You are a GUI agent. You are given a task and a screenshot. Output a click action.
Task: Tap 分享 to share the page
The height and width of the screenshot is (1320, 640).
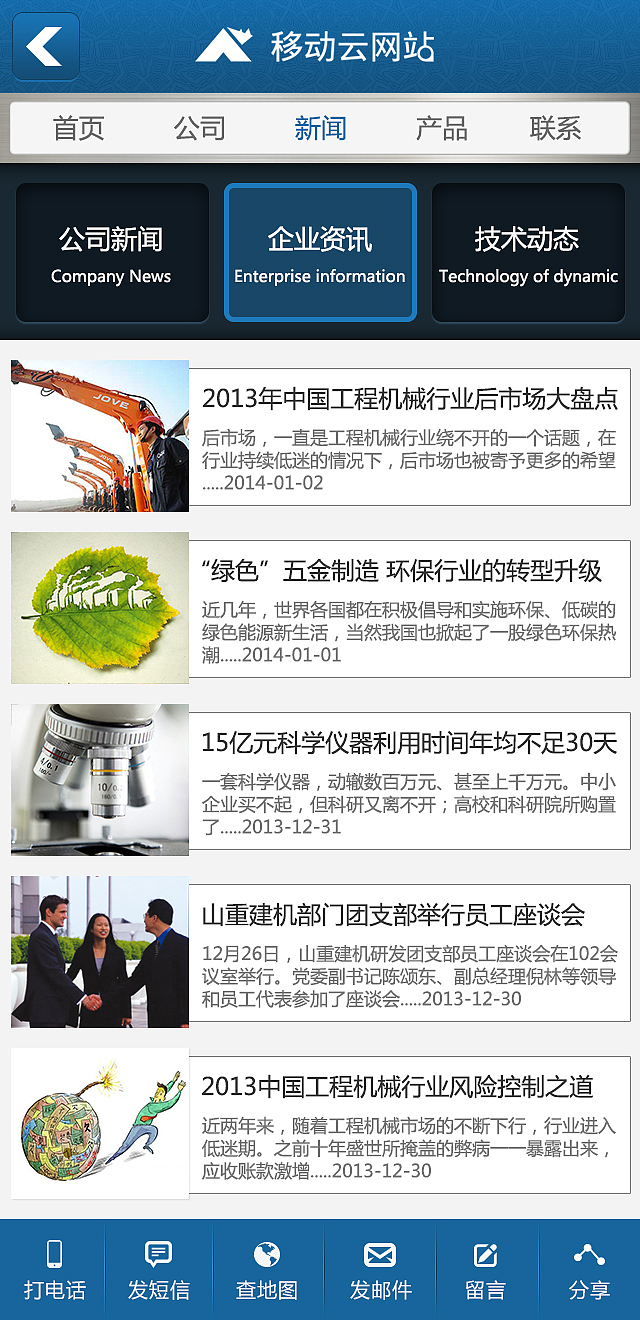point(589,1270)
